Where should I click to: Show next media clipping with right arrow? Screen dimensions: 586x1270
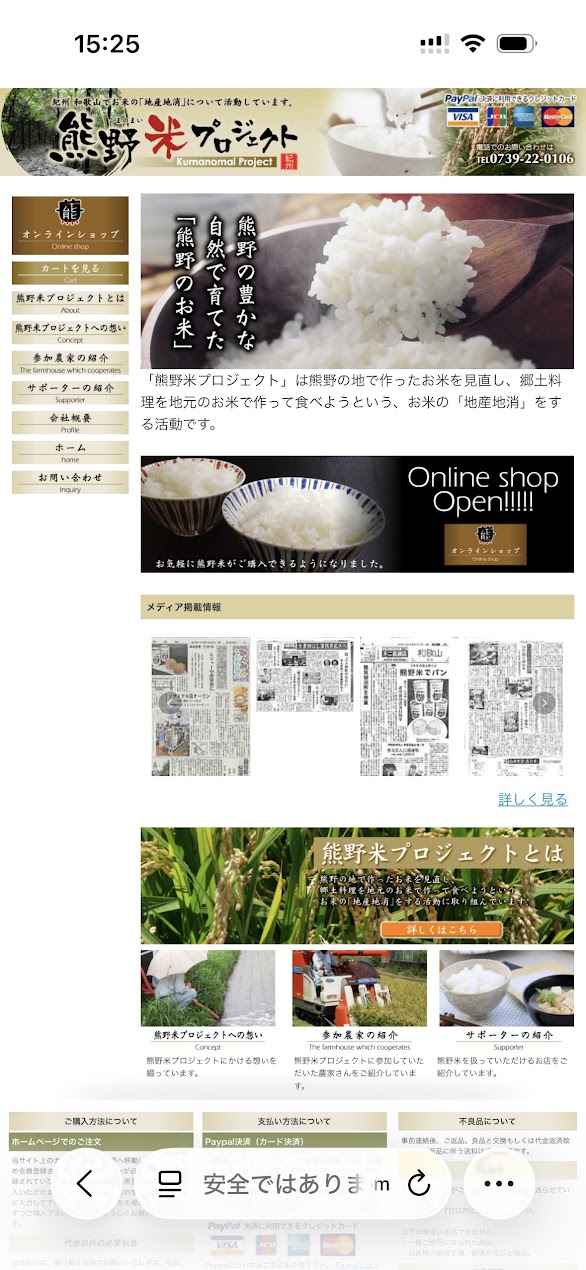click(544, 703)
